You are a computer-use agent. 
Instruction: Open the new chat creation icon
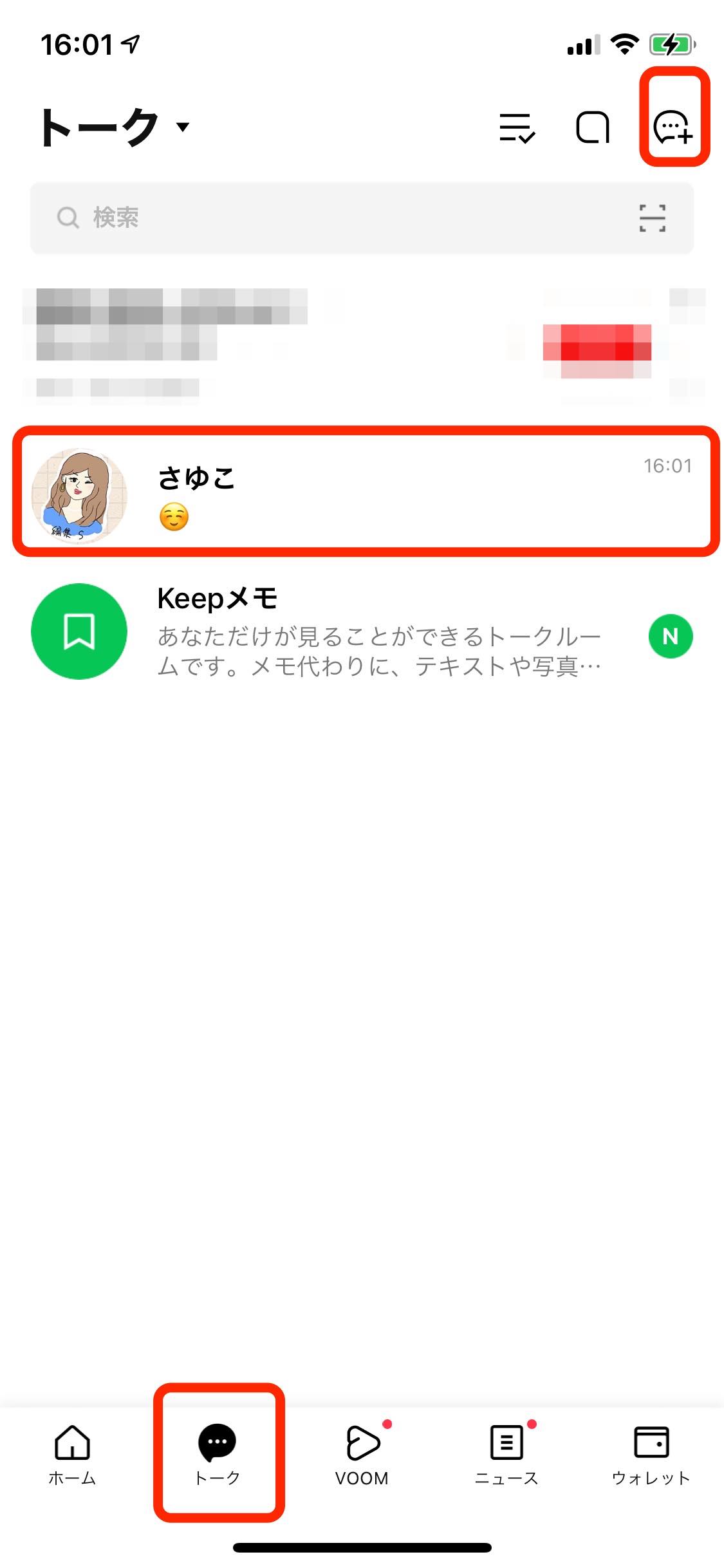tap(674, 126)
